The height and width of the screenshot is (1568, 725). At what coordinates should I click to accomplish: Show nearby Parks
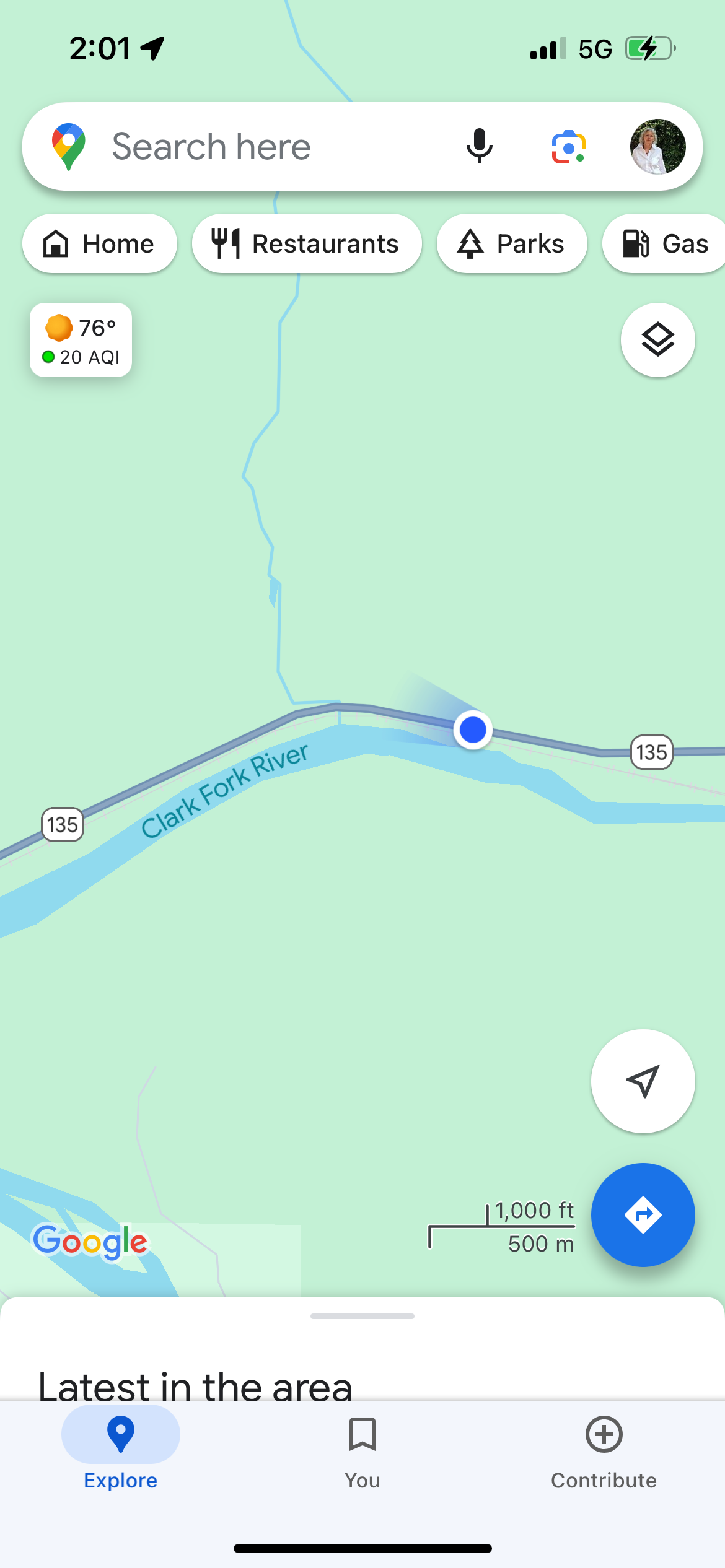click(512, 243)
